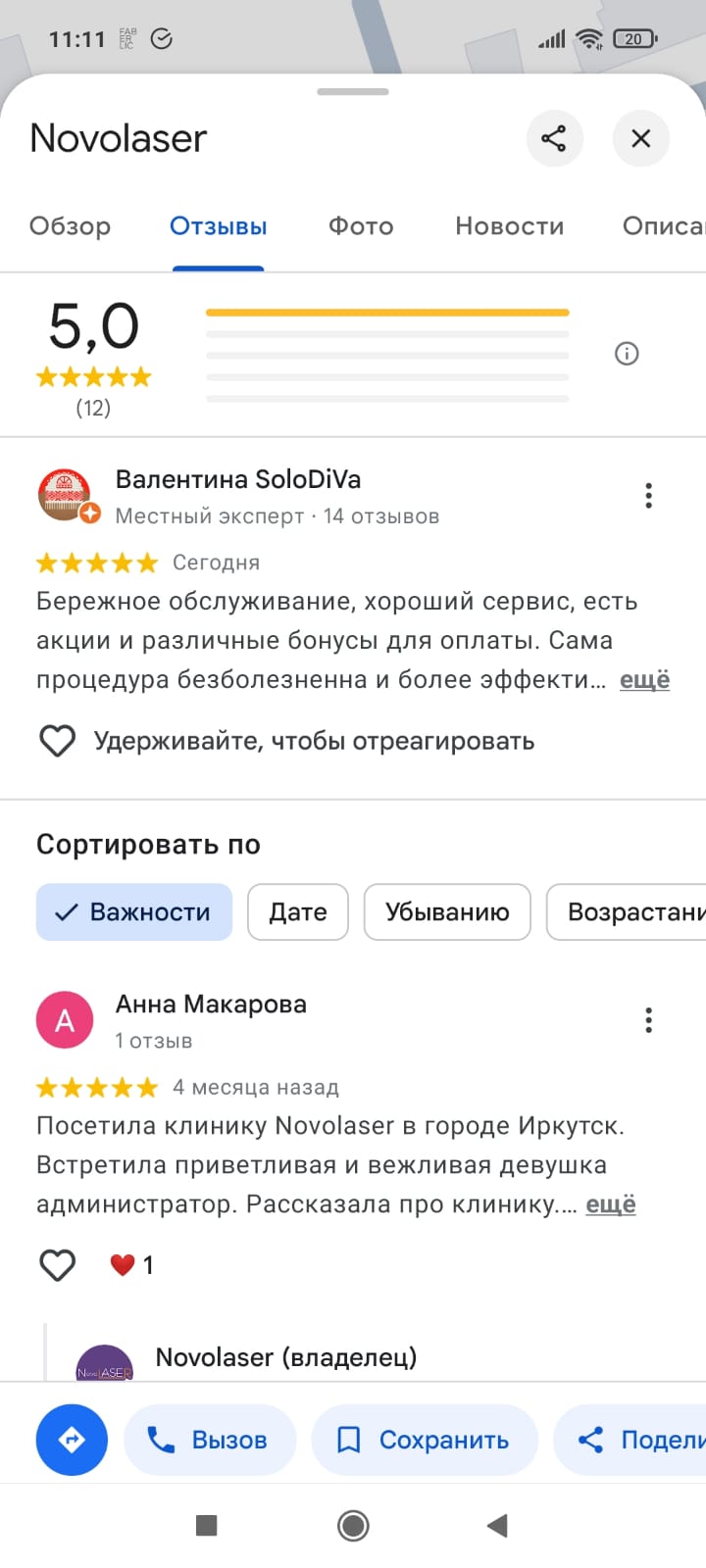Start directions with the blue route button

pos(72,1440)
